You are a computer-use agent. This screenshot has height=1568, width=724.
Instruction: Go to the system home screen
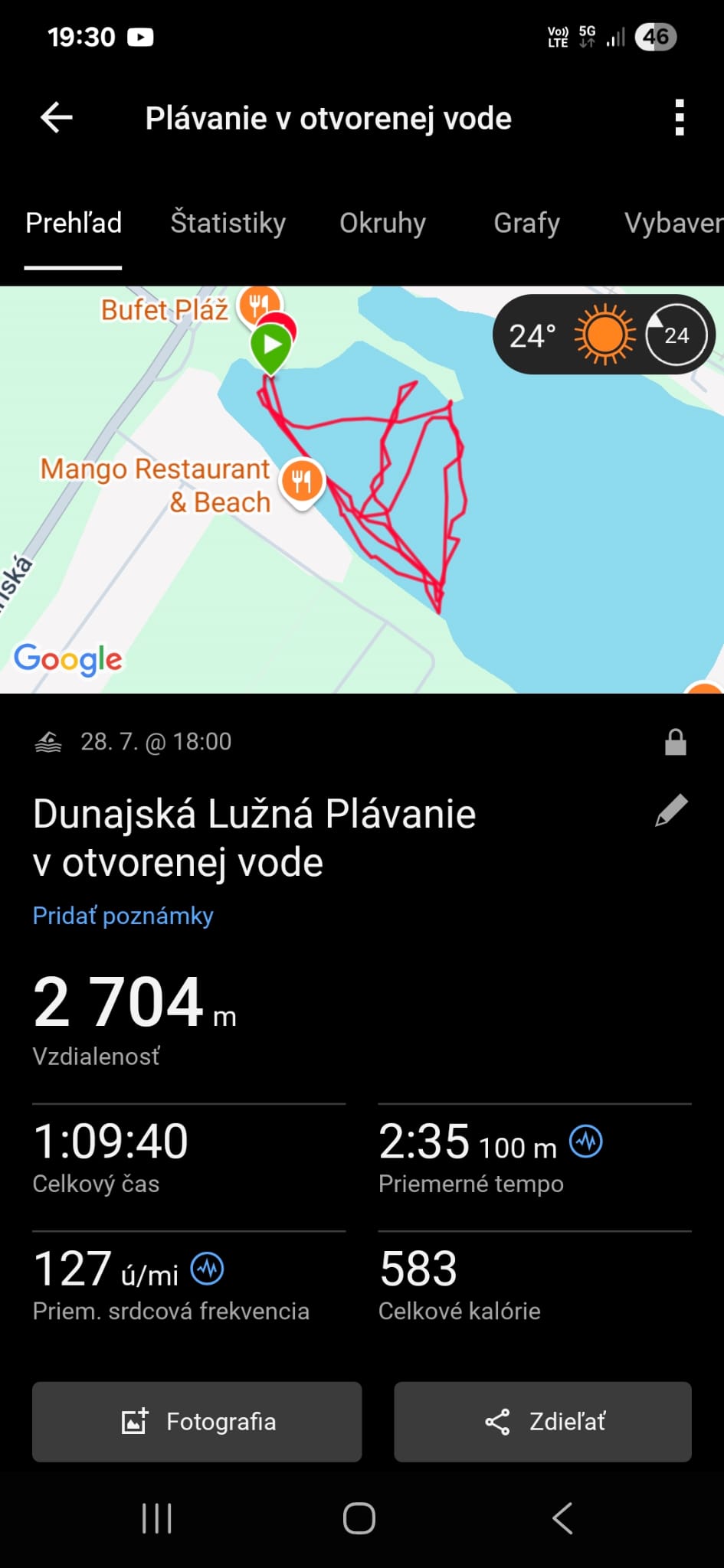(359, 1518)
